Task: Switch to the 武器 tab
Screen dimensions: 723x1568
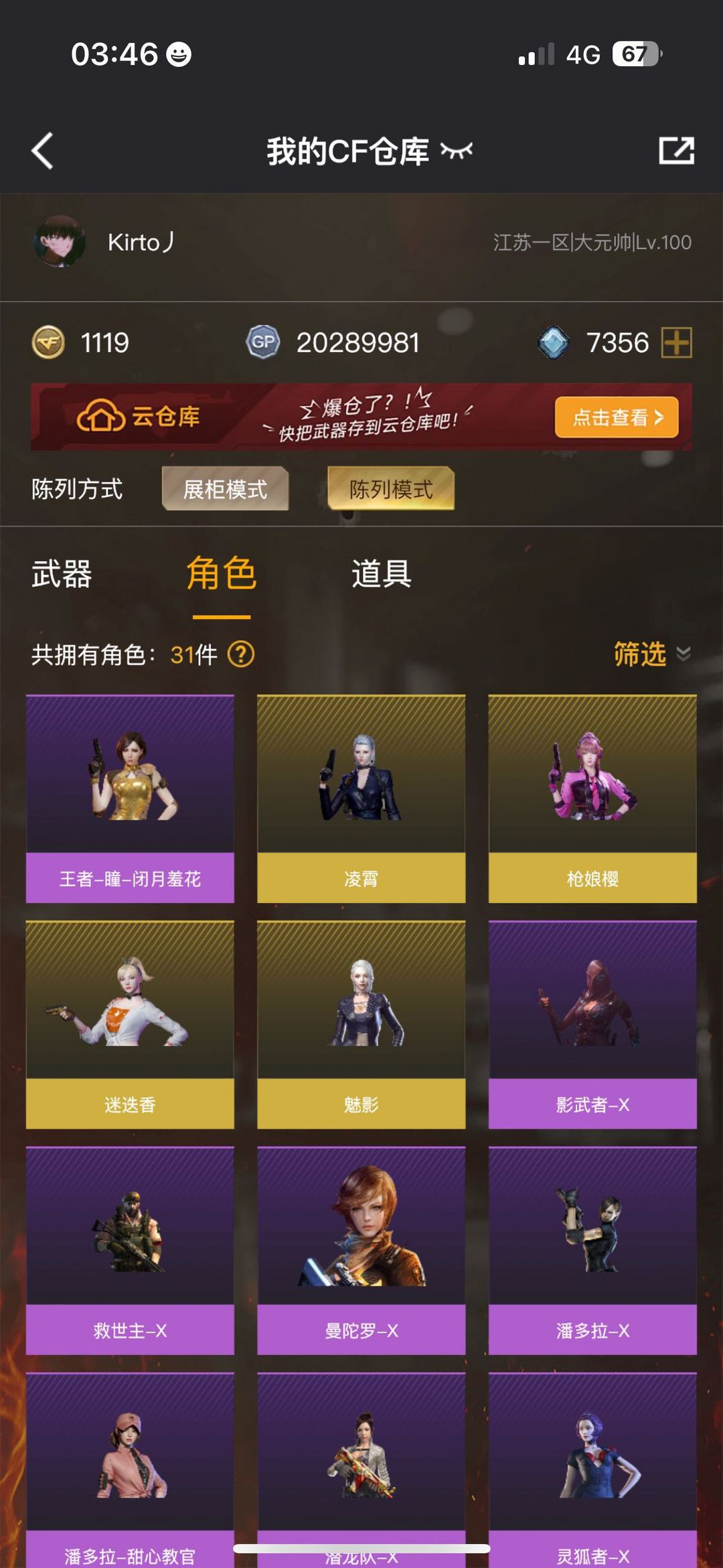Action: (x=62, y=575)
